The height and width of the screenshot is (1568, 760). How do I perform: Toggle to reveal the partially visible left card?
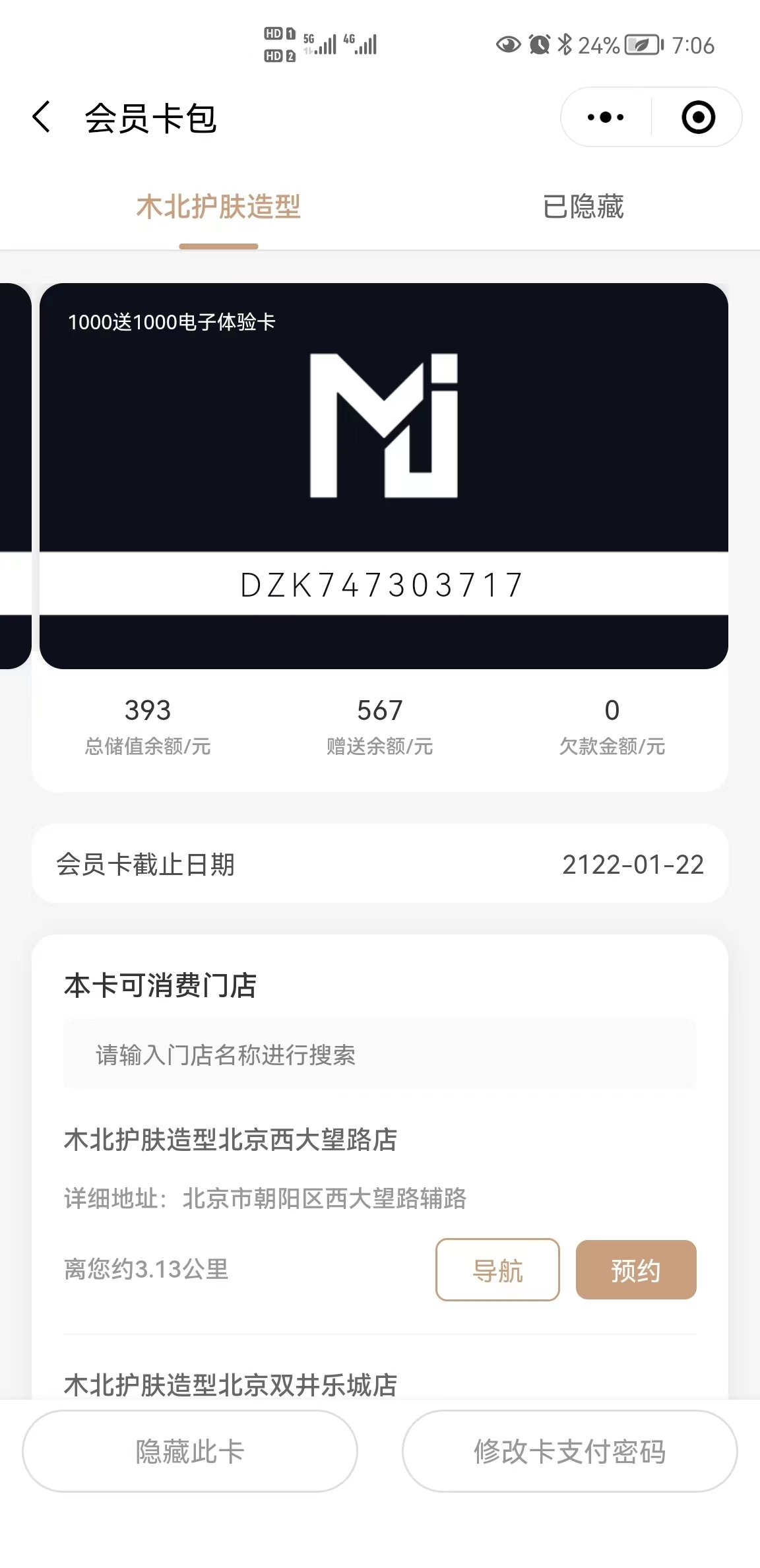pyautogui.click(x=13, y=475)
